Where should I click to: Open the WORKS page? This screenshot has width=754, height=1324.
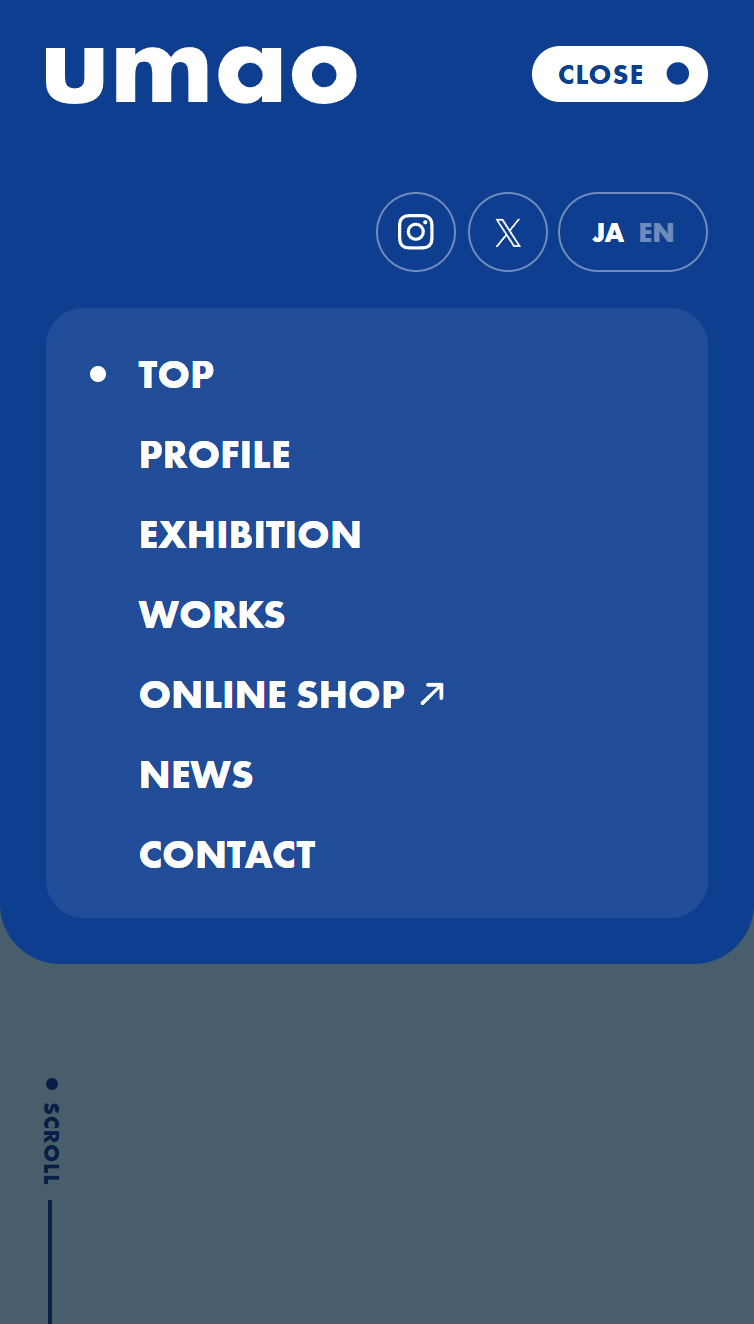pyautogui.click(x=212, y=614)
